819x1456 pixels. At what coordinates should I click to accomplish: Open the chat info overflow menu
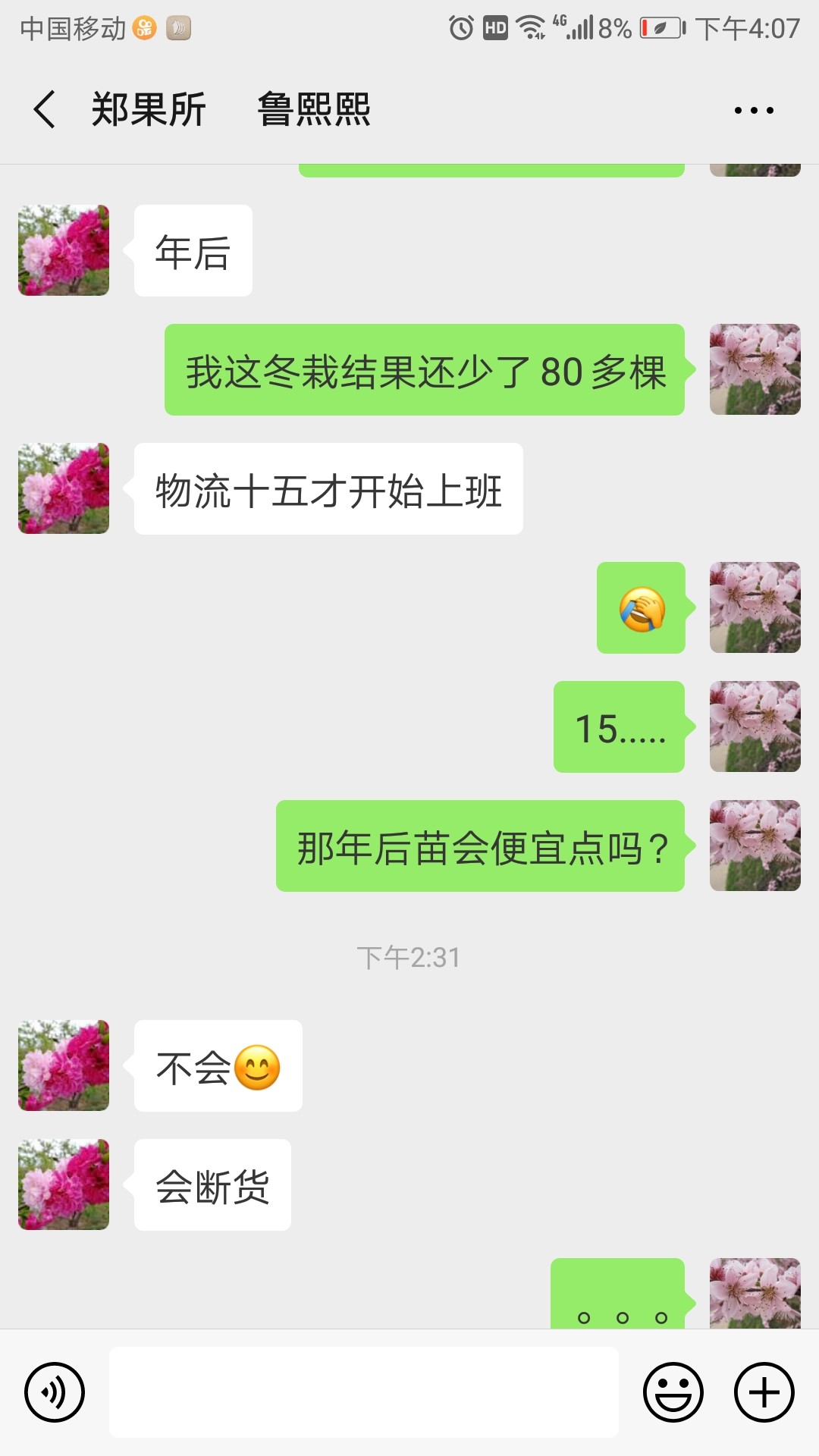coord(754,111)
